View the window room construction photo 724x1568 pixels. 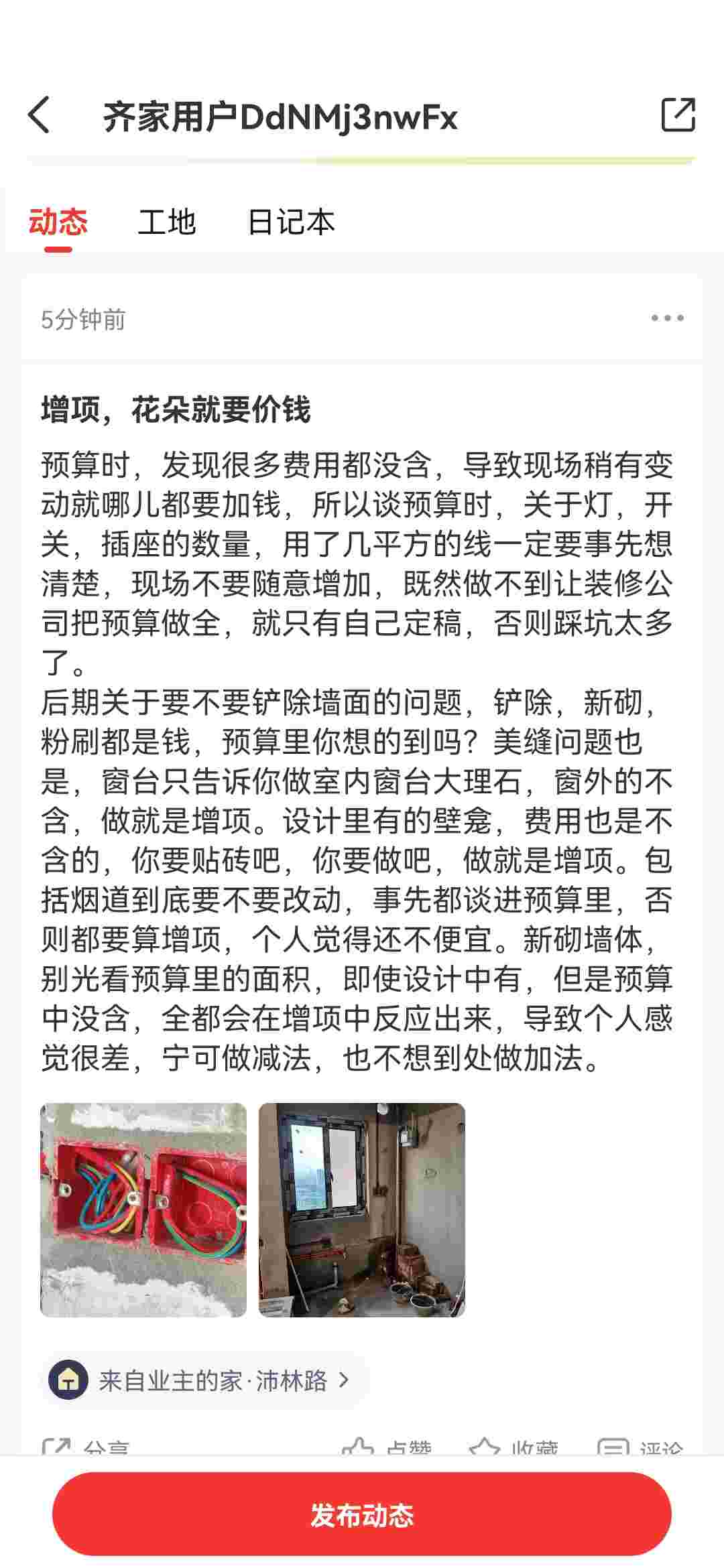pos(362,1210)
